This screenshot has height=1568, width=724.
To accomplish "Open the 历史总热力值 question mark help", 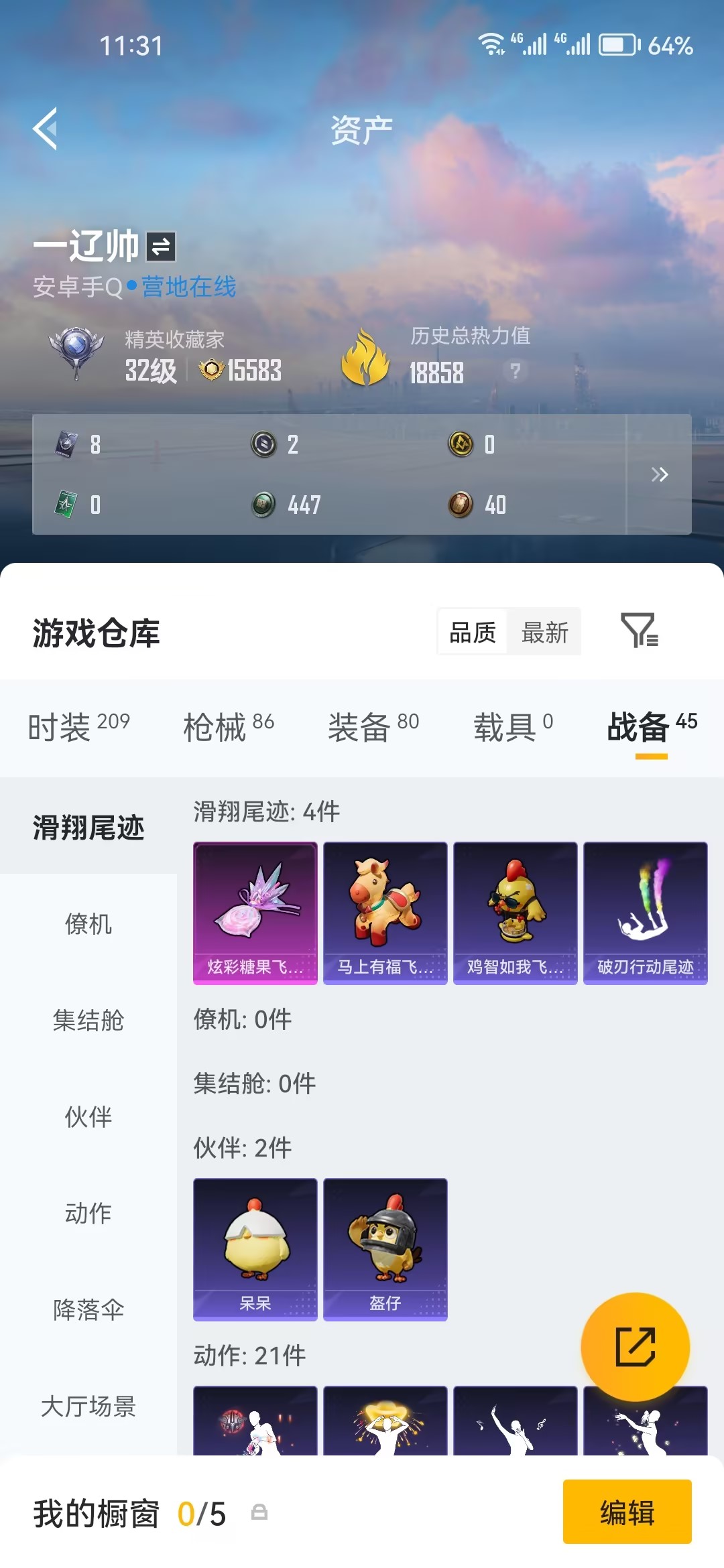I will pyautogui.click(x=515, y=371).
